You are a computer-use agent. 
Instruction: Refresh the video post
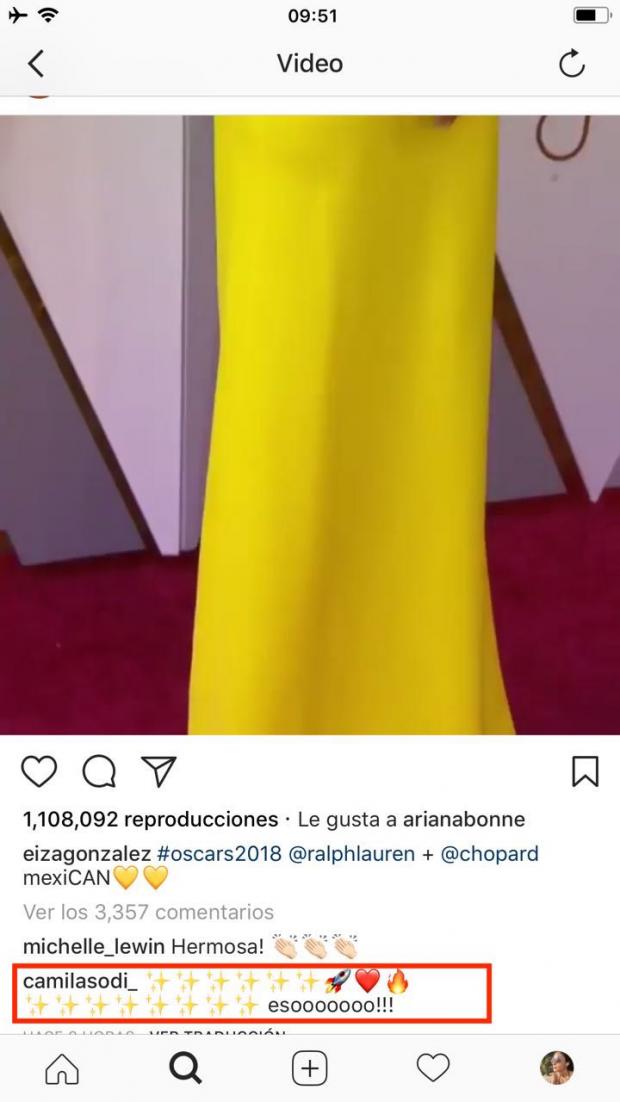[571, 64]
